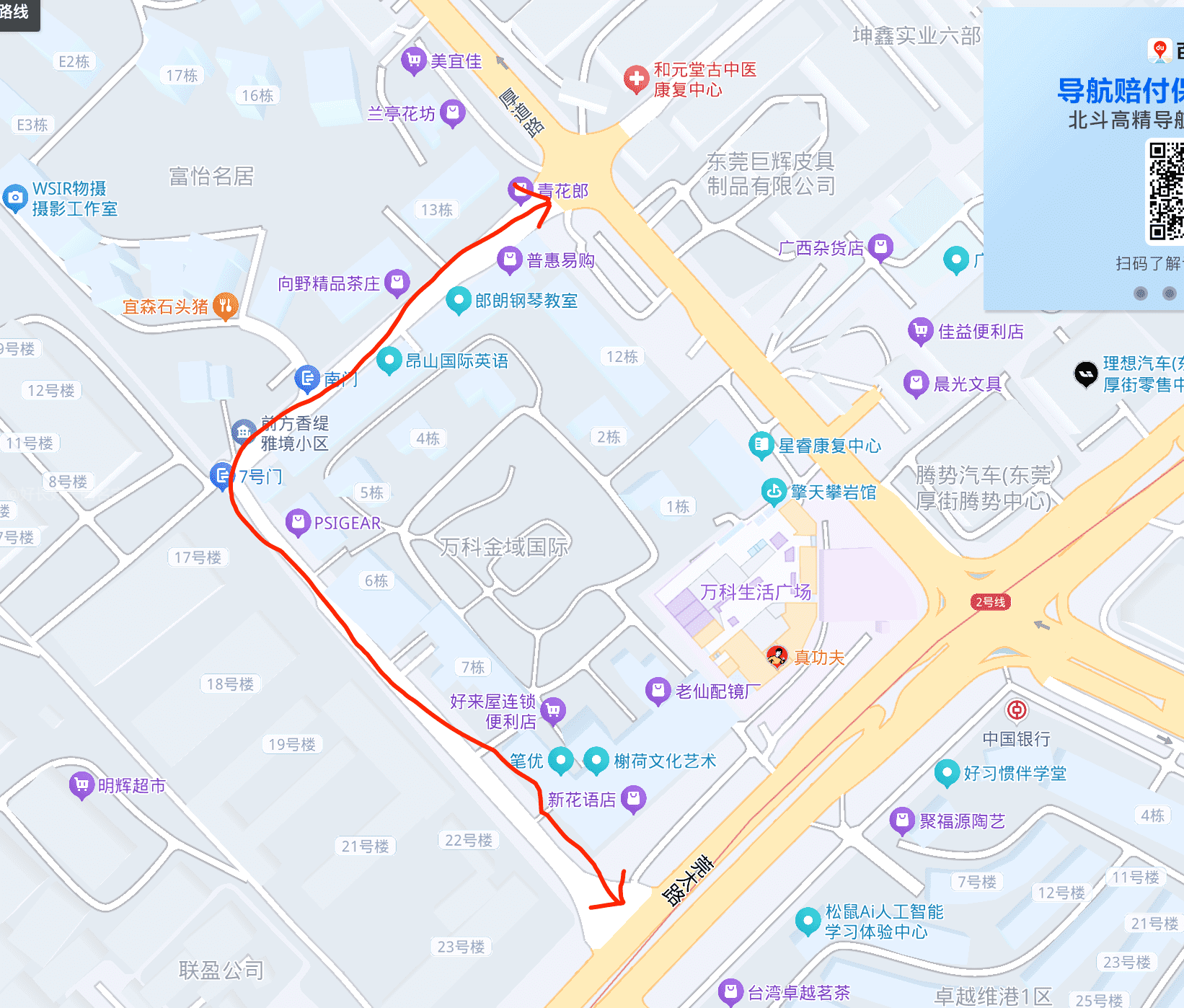1184x1008 pixels.
Task: Tap the 昂山国际英语 marker
Action: pyautogui.click(x=389, y=361)
